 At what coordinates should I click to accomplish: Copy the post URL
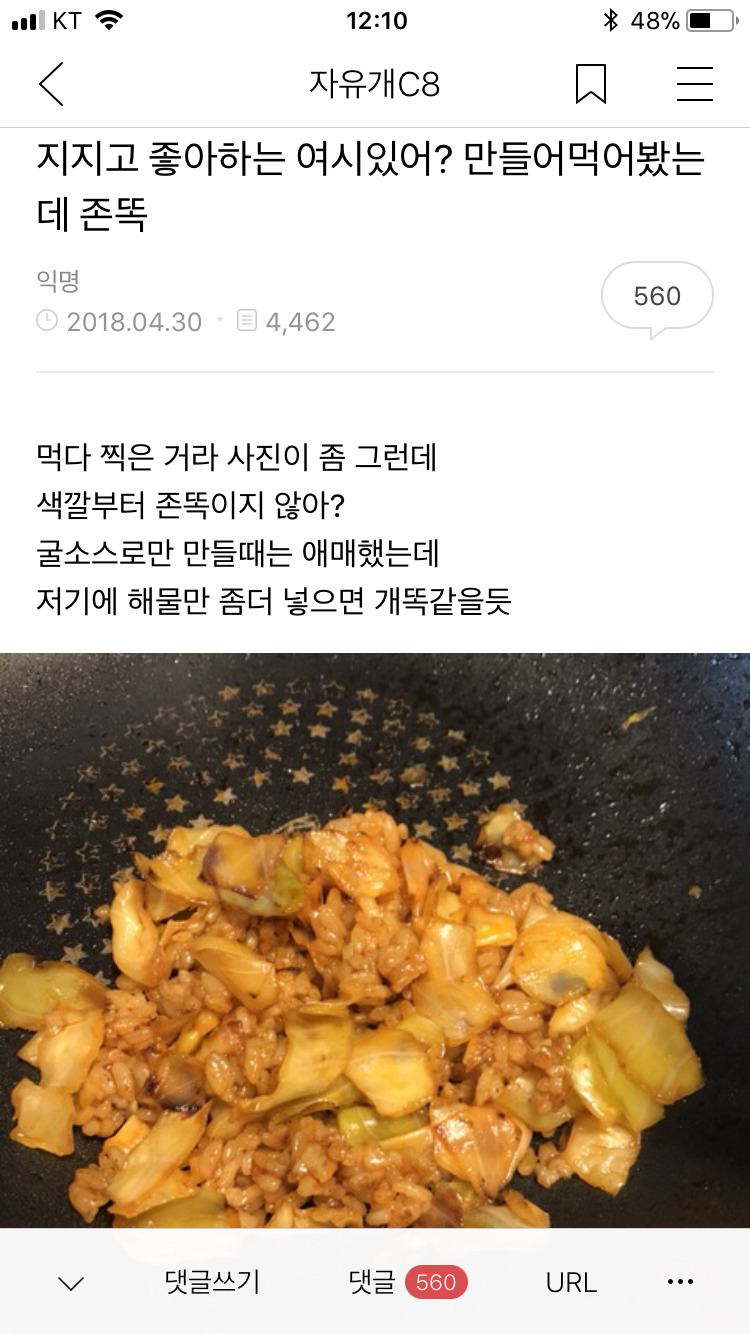[571, 1282]
